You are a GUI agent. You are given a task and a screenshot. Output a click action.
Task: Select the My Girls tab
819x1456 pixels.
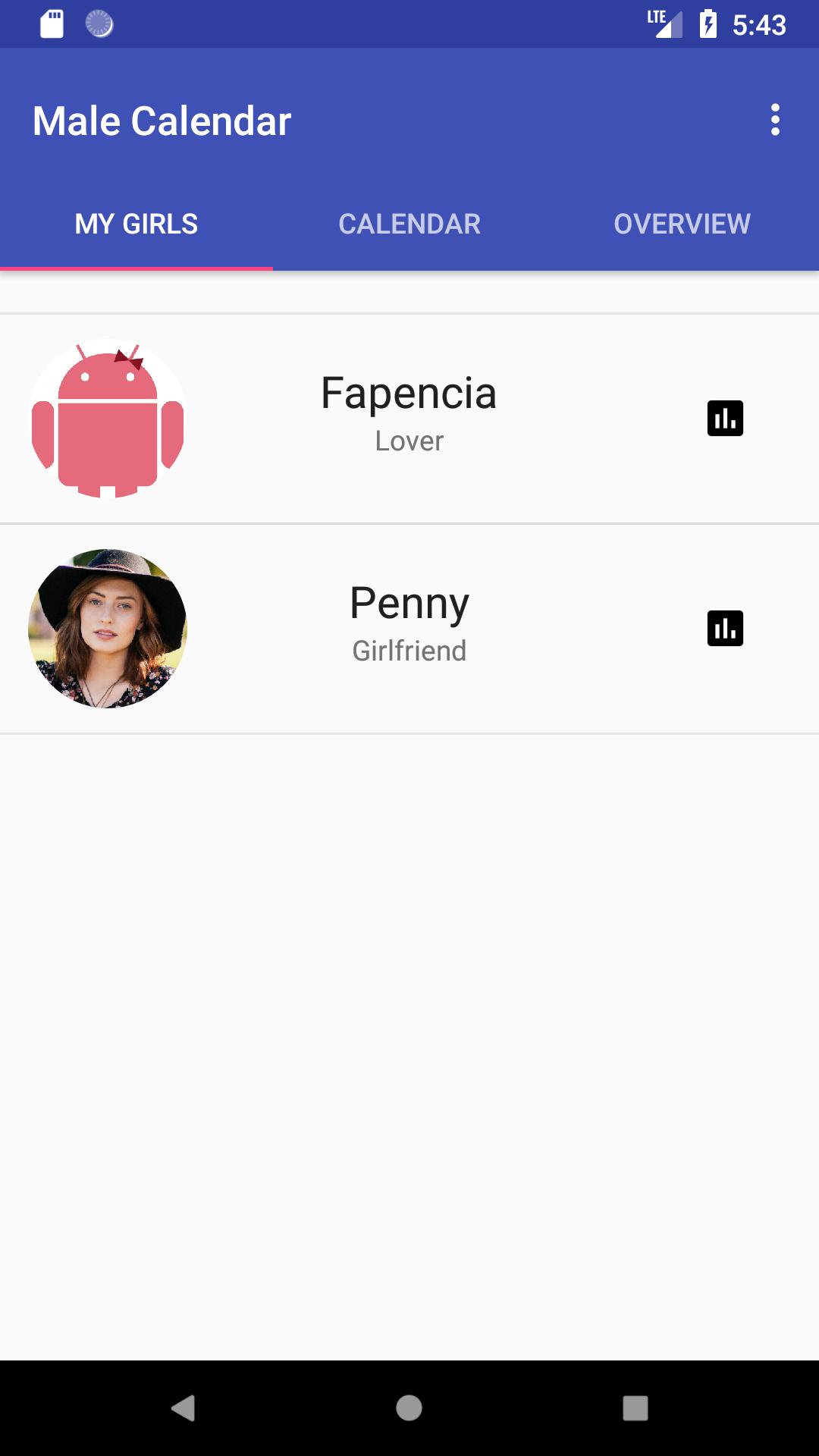coord(136,224)
